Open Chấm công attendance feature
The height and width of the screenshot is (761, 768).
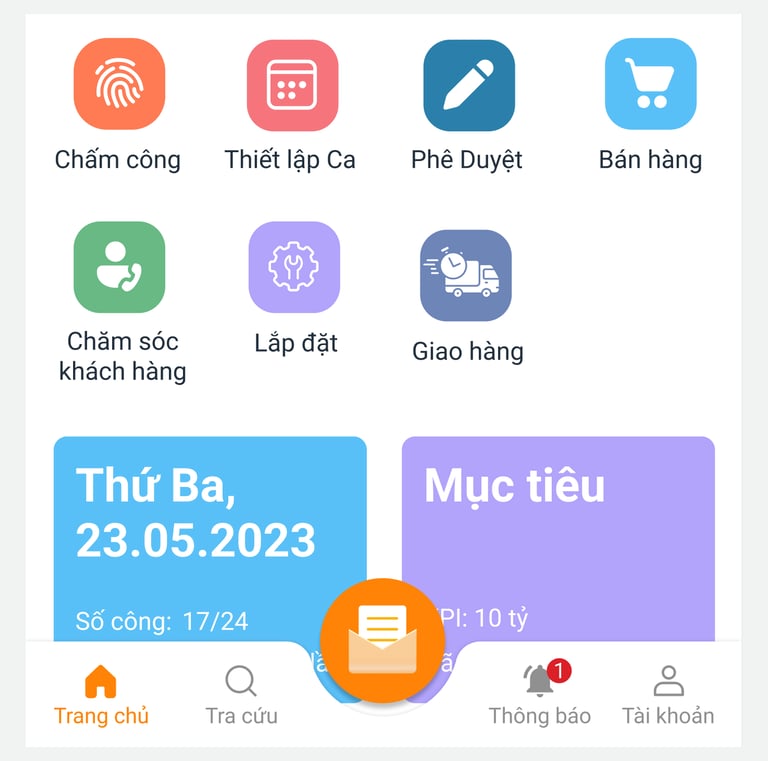pos(119,85)
